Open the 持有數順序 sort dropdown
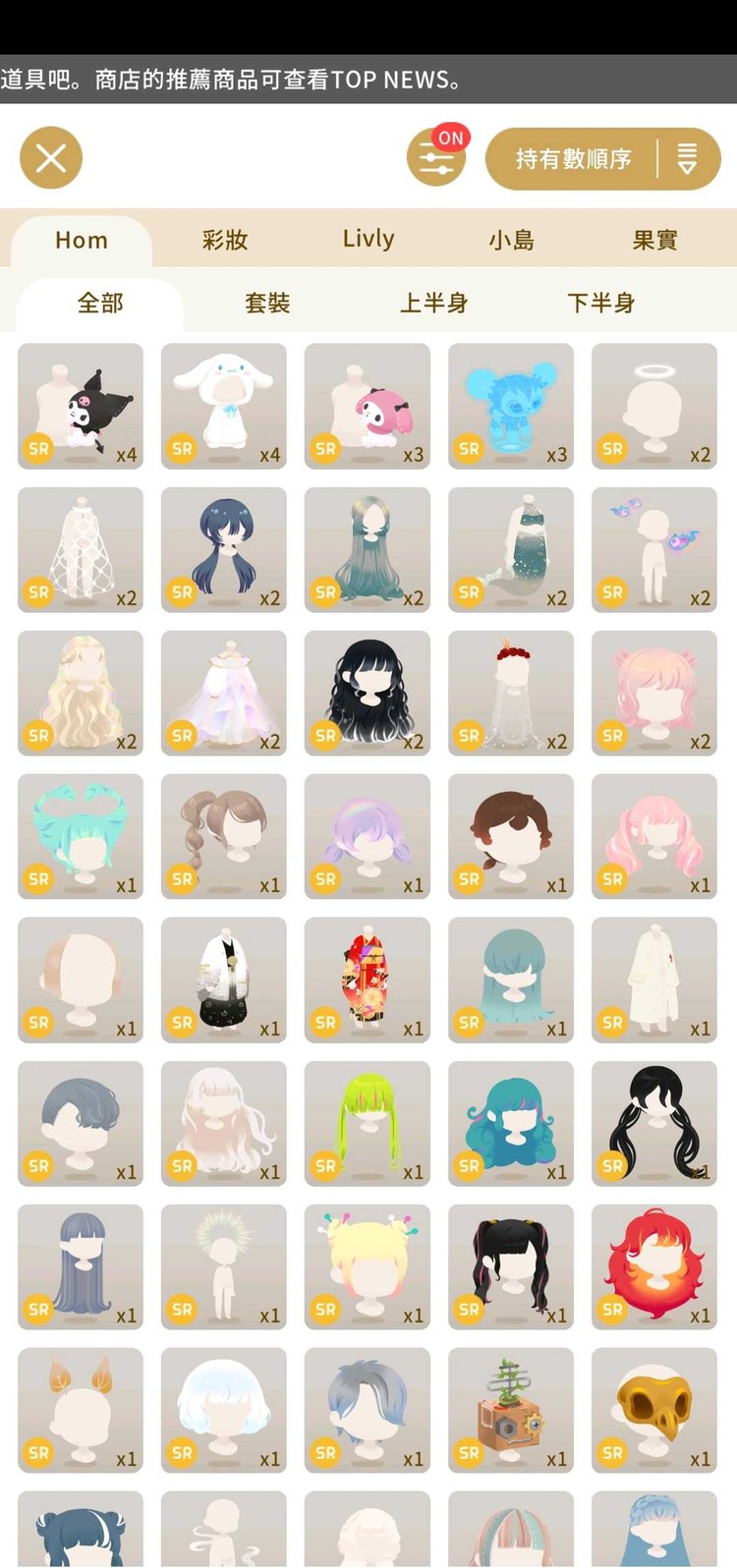737x1568 pixels. click(602, 158)
